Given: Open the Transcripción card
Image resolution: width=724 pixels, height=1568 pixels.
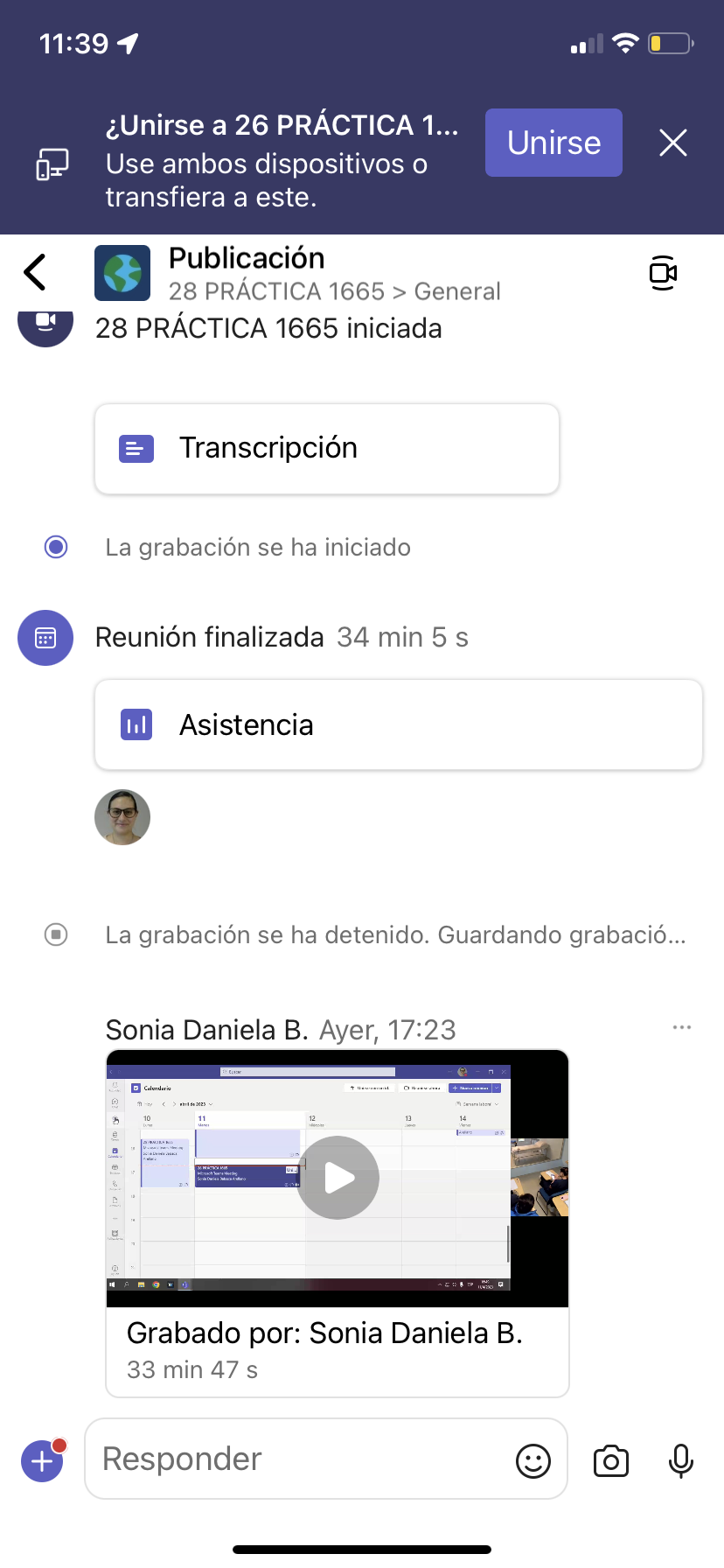Looking at the screenshot, I should tap(326, 449).
